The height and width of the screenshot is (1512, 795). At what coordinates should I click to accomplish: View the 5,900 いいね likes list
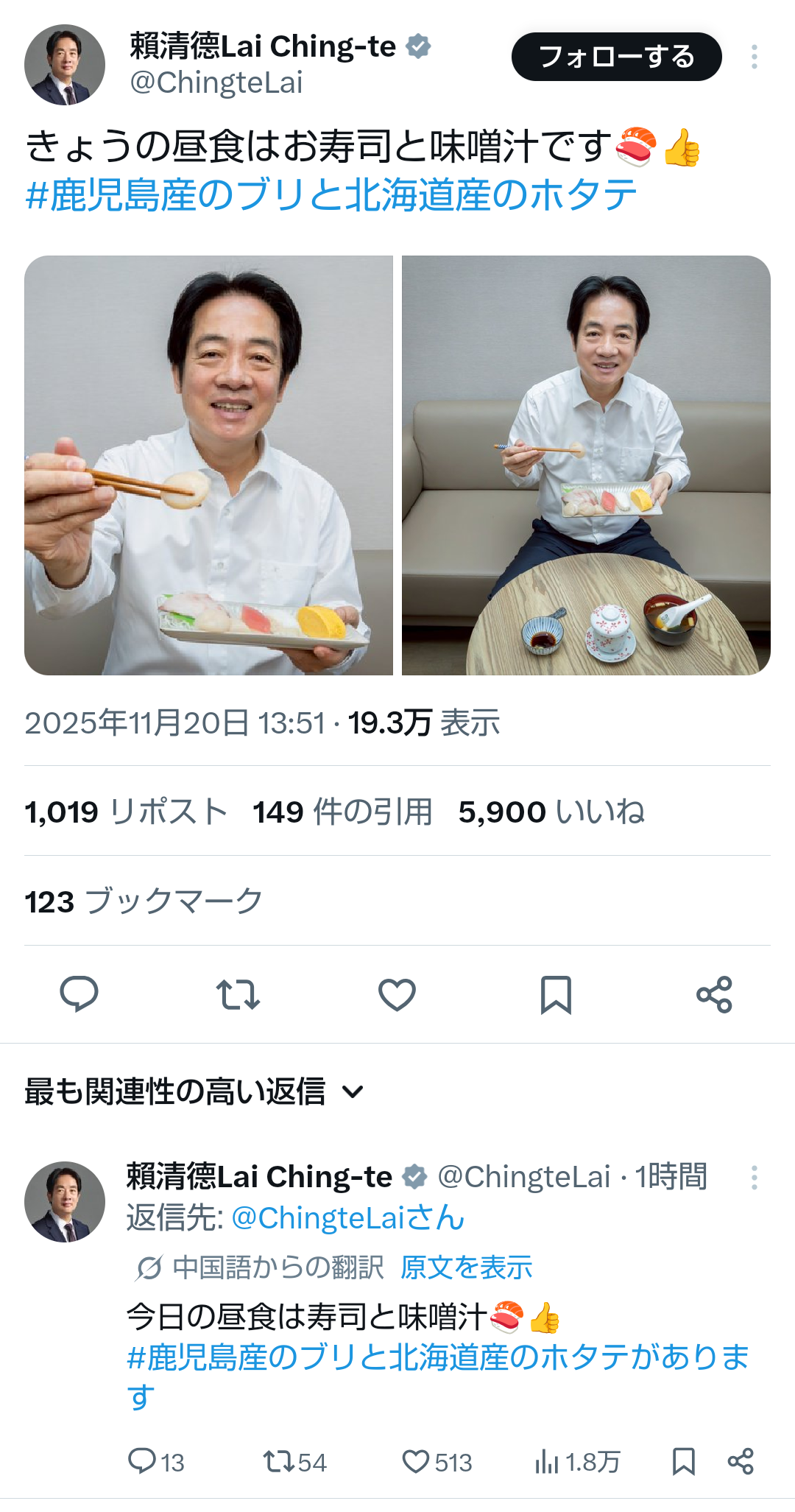[x=551, y=812]
